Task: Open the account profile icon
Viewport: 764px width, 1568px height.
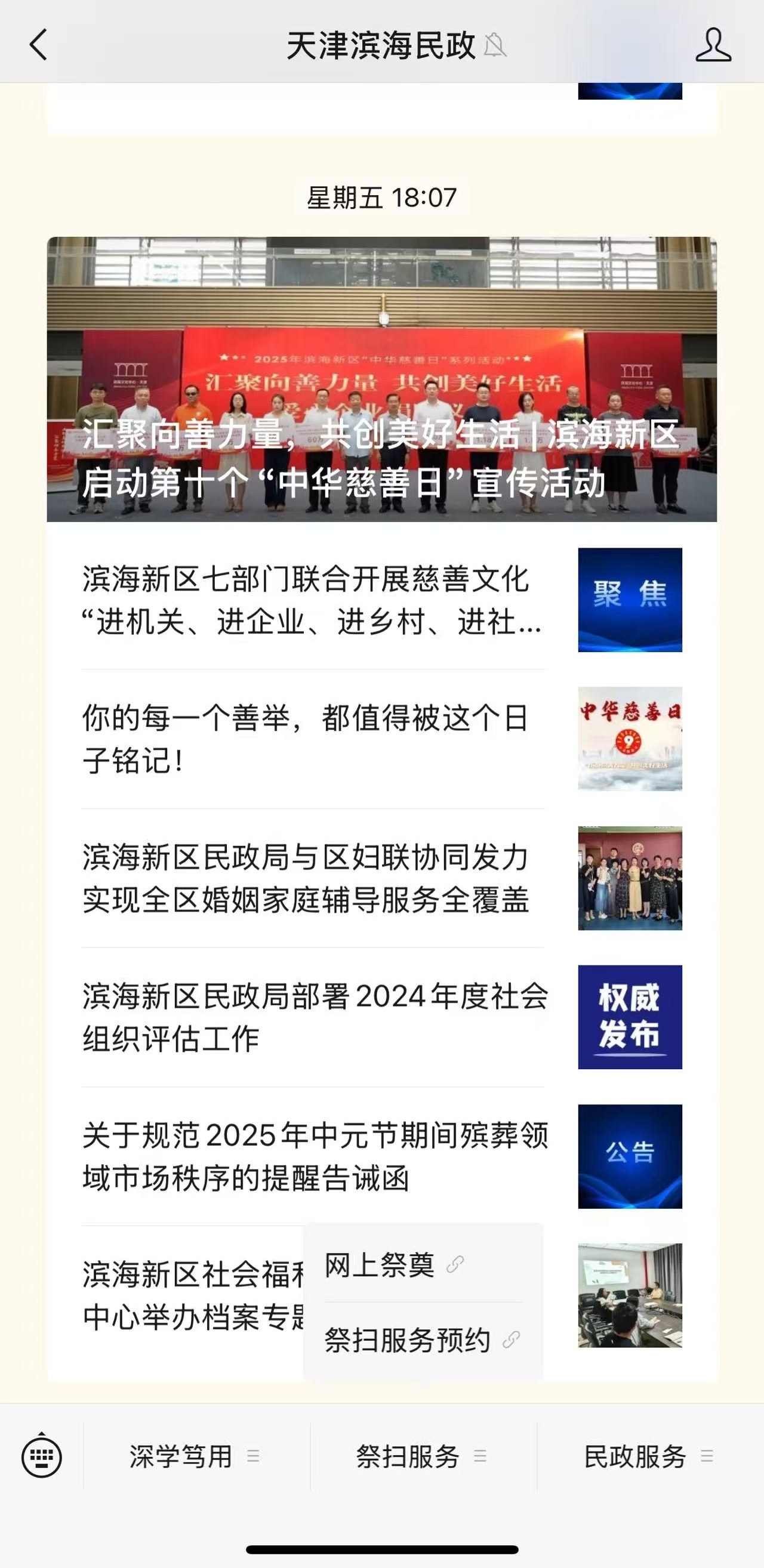Action: [713, 45]
